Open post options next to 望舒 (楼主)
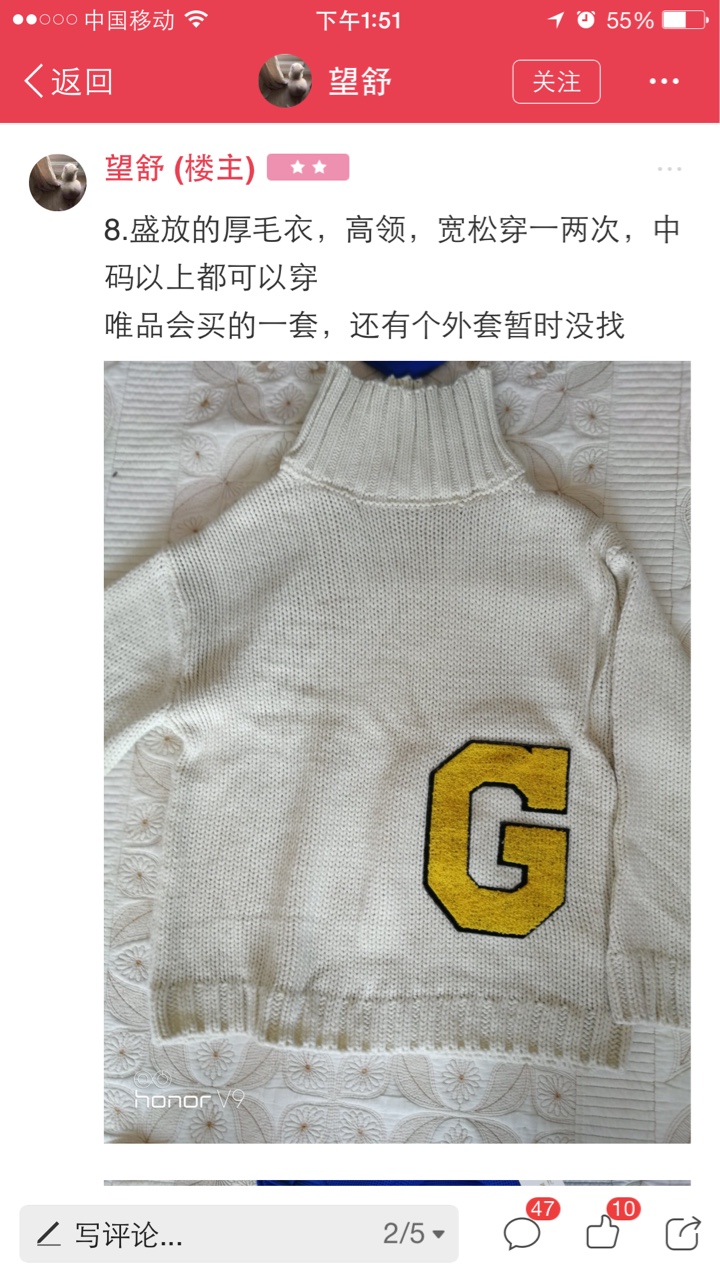The image size is (720, 1280). [x=669, y=169]
